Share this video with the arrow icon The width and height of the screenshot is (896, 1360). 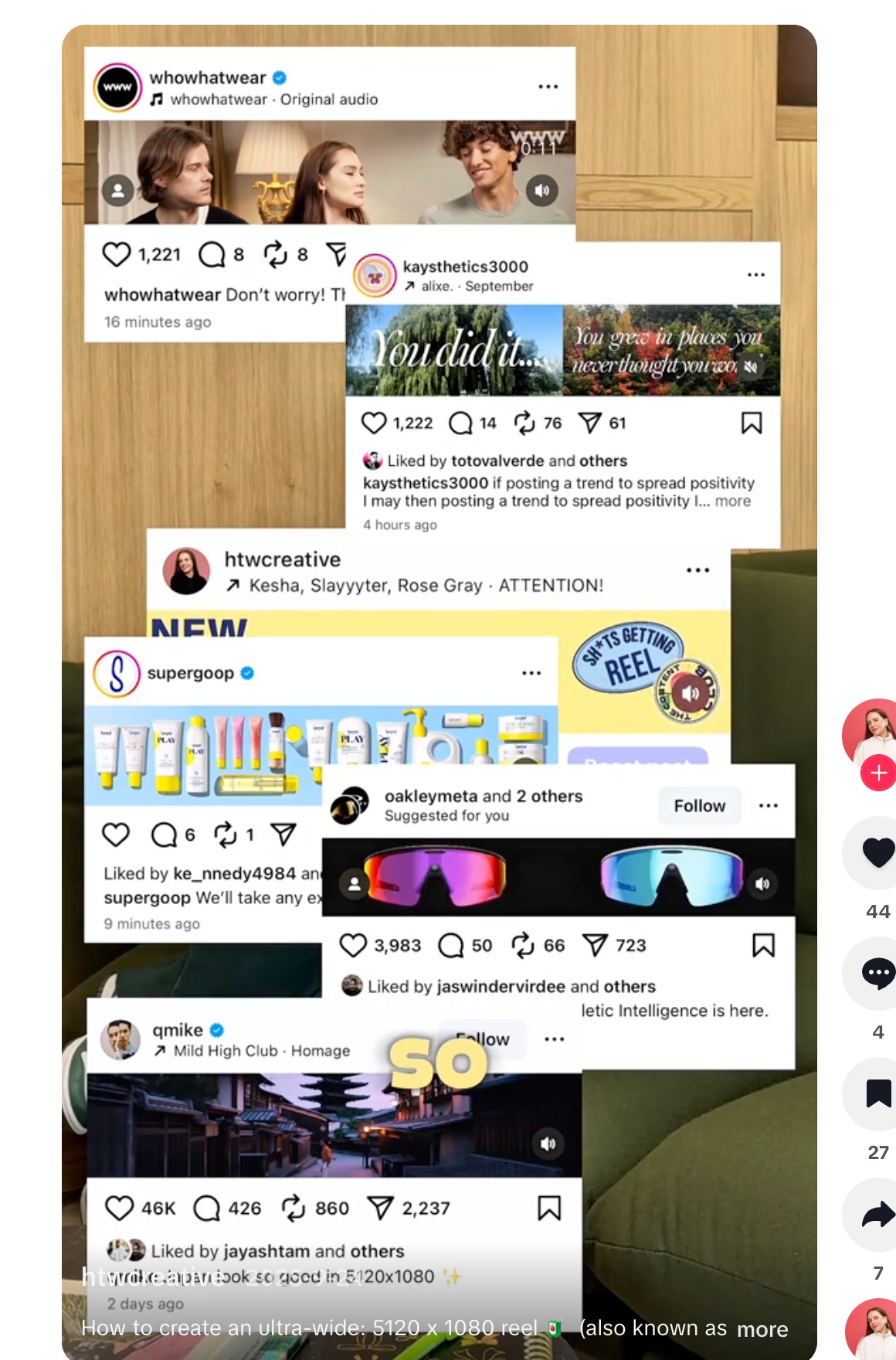coord(877,1214)
